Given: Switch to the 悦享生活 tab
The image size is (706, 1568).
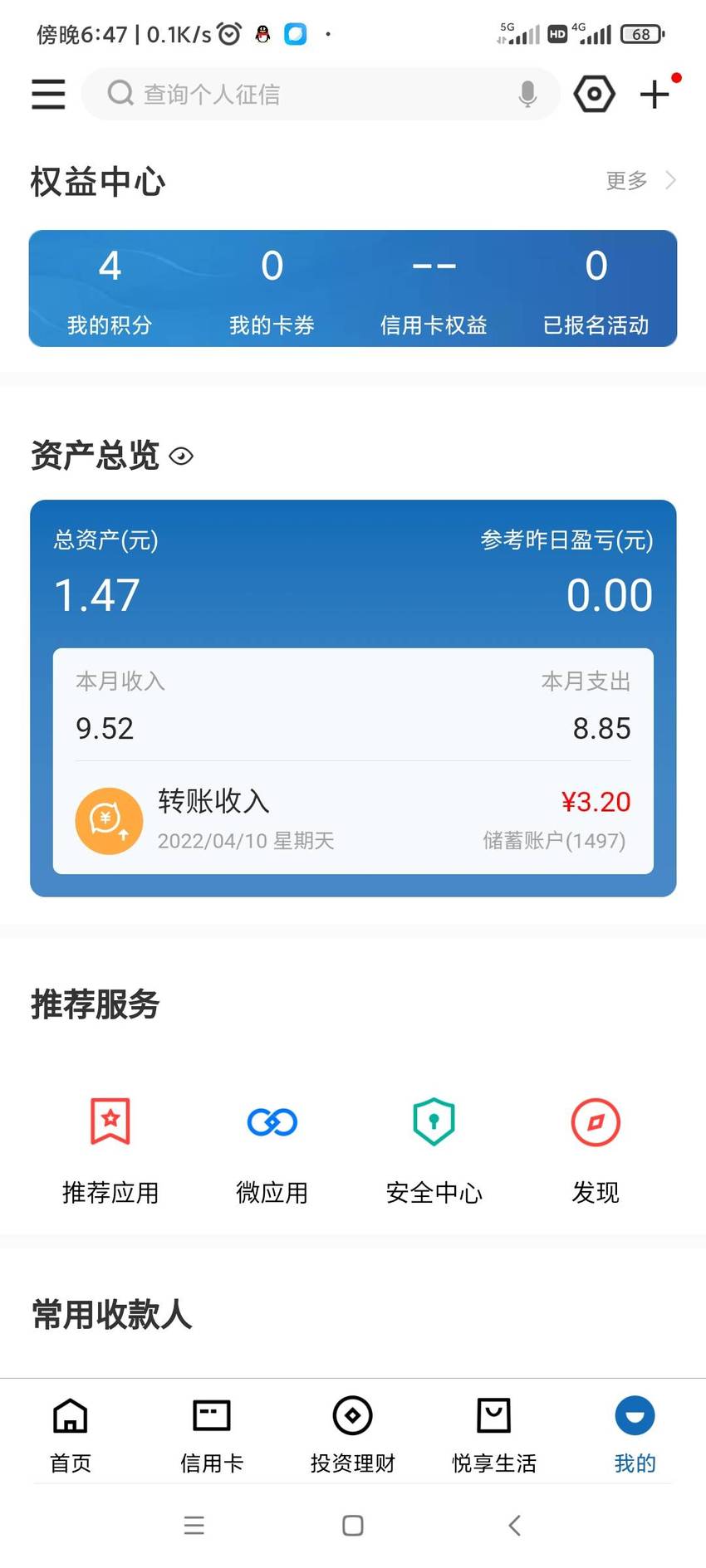Looking at the screenshot, I should pyautogui.click(x=494, y=1435).
